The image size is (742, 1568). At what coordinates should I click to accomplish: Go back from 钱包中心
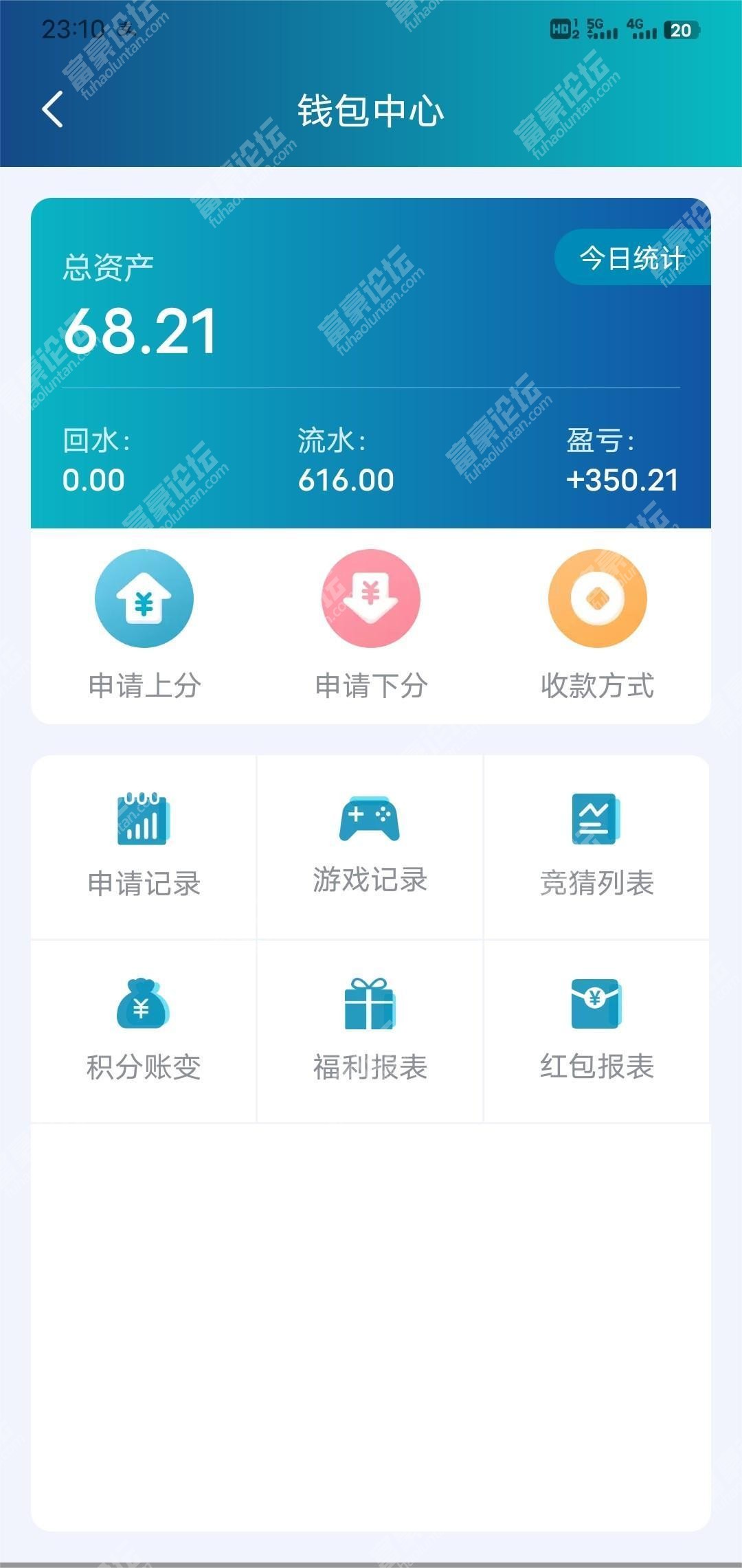point(52,110)
